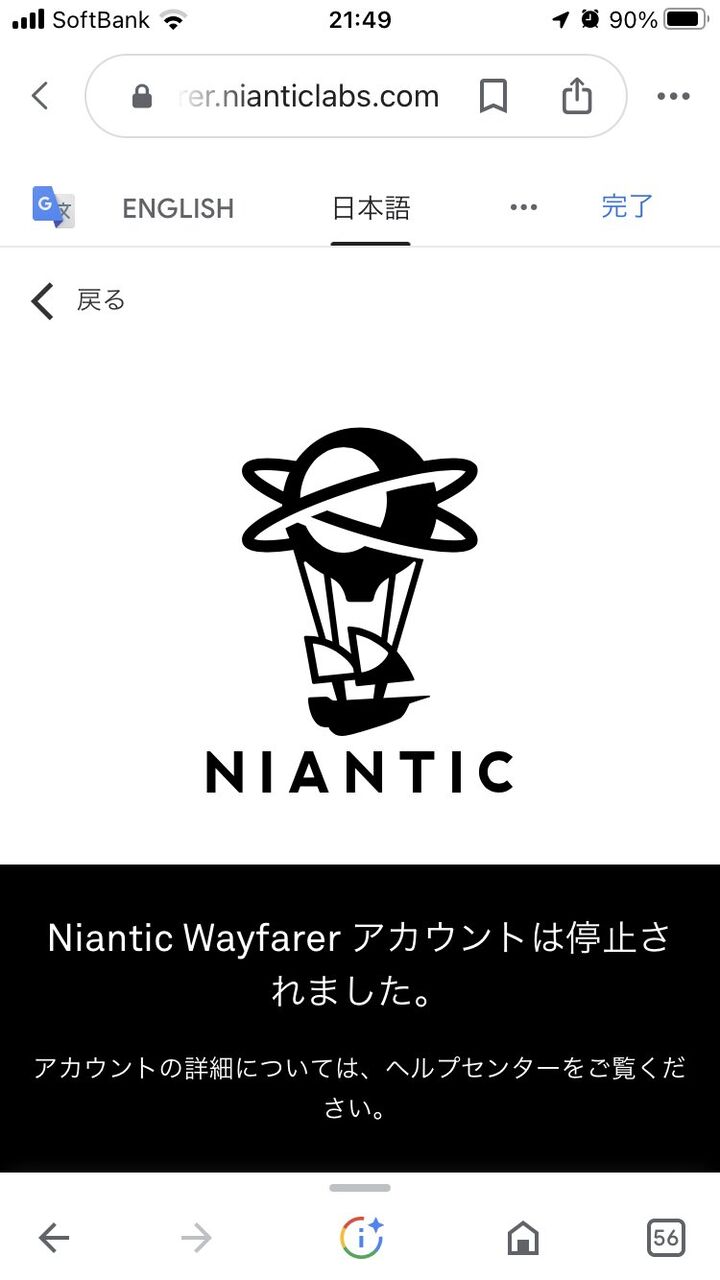Bookmark this page from the address bar
The image size is (720, 1280).
click(x=493, y=97)
